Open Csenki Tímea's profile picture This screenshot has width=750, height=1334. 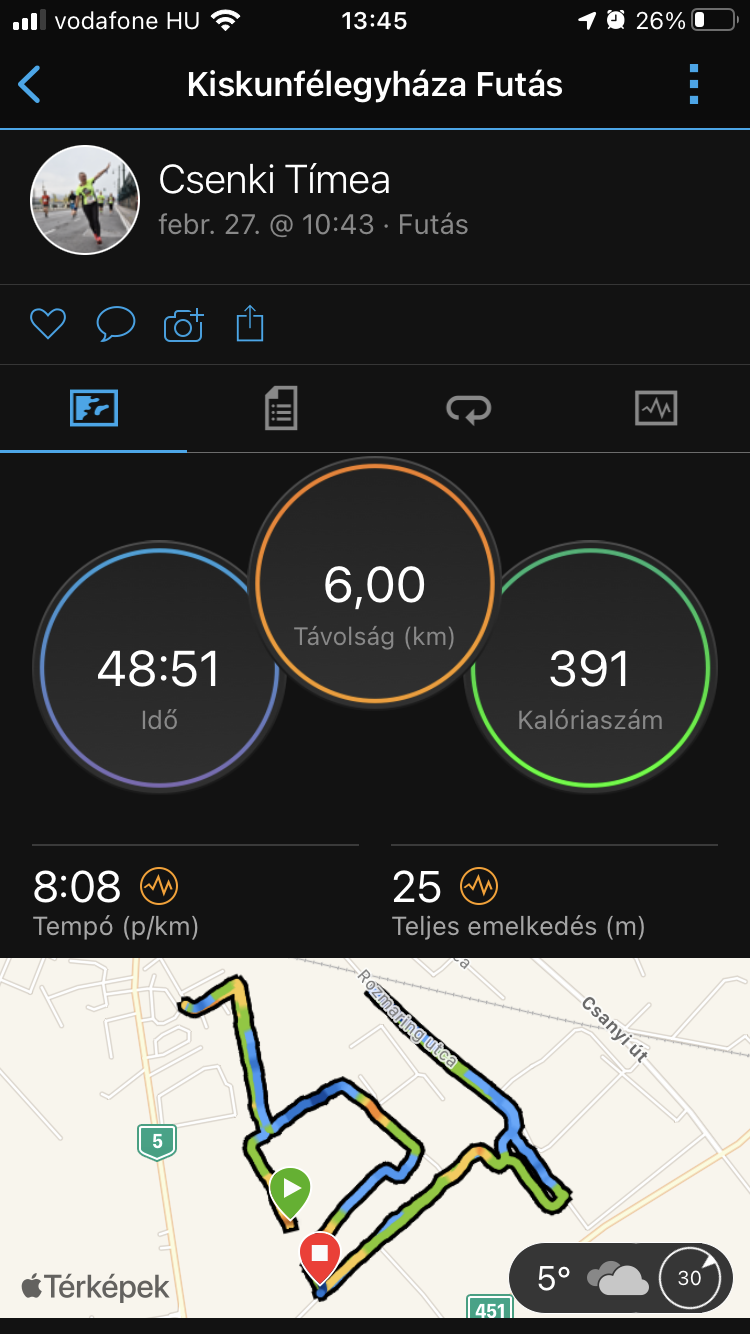[x=85, y=199]
